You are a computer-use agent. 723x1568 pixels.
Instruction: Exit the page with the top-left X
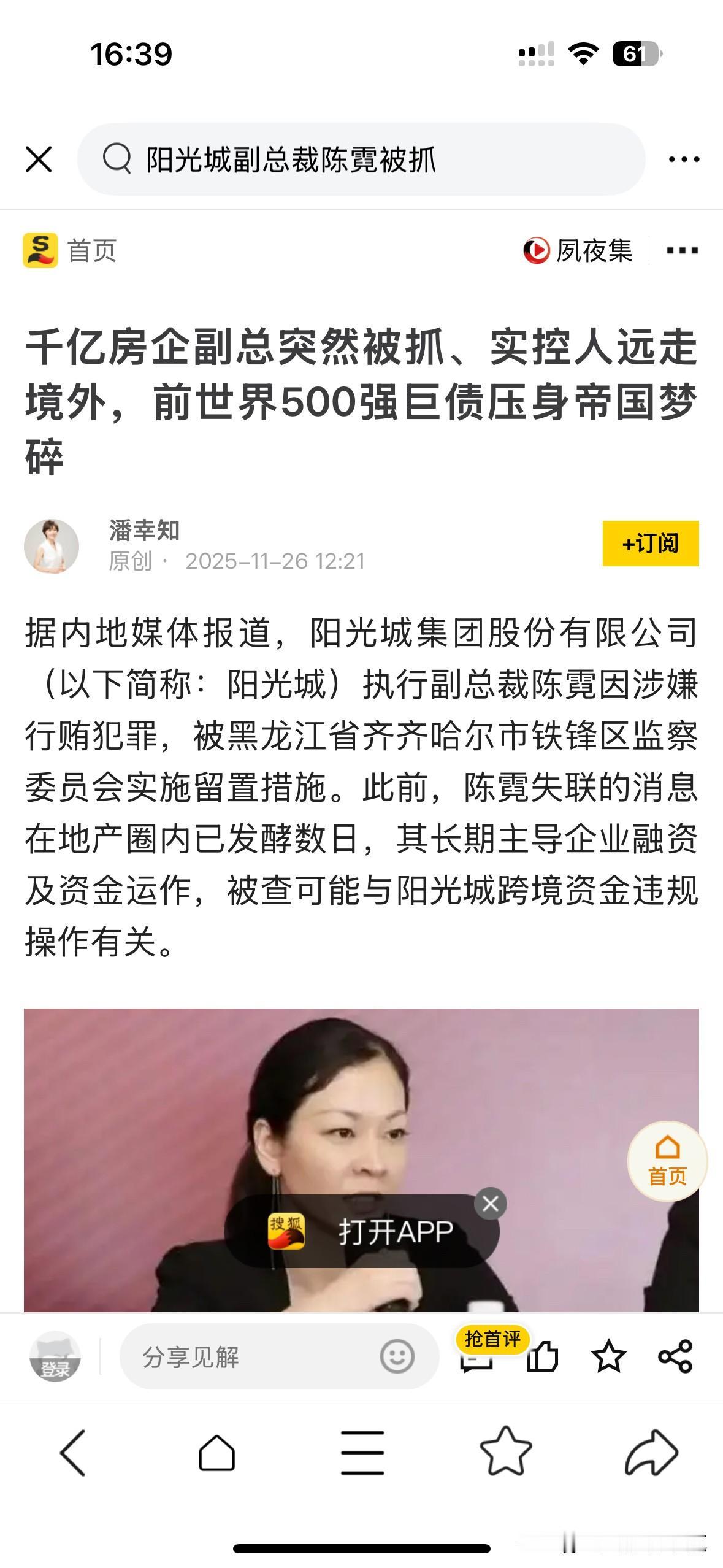[x=39, y=159]
